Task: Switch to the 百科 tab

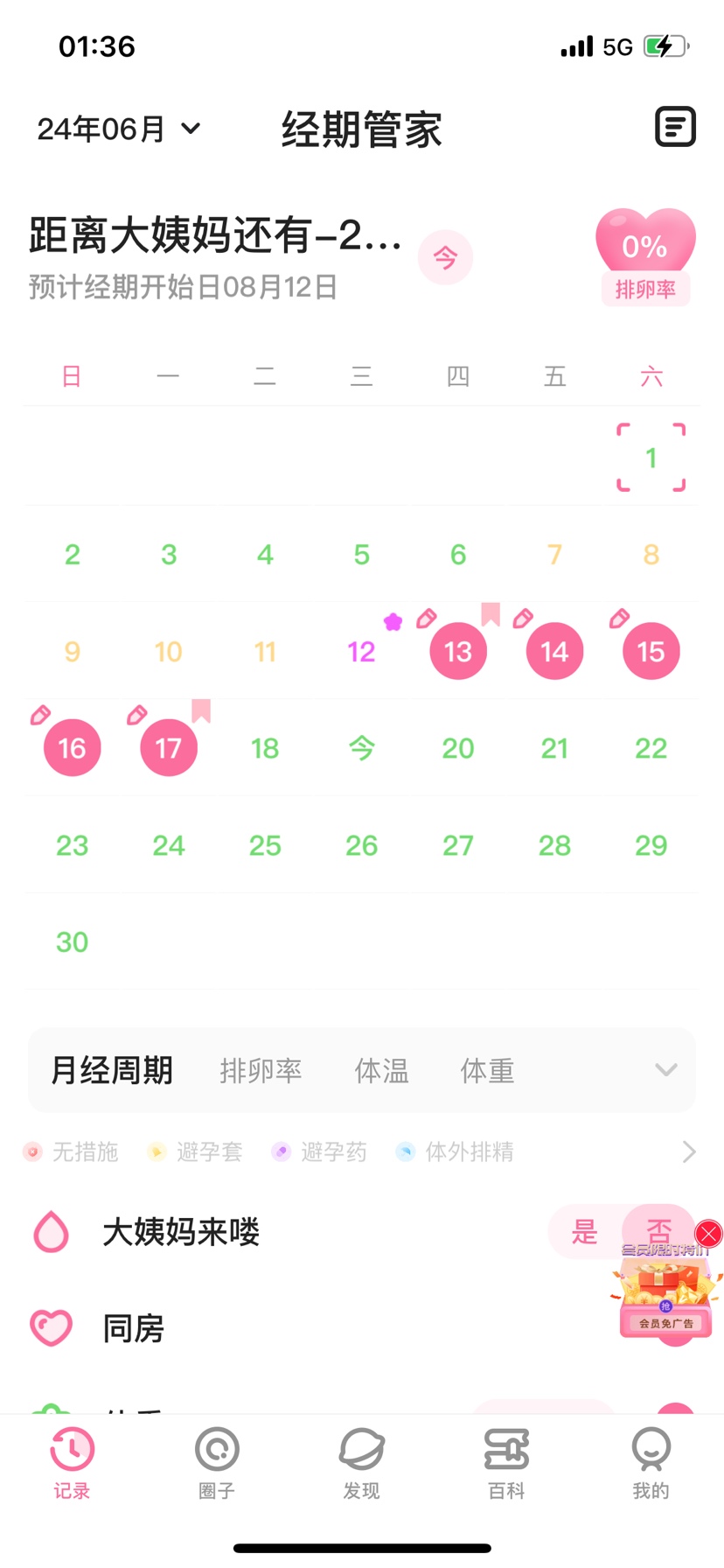Action: (506, 1463)
